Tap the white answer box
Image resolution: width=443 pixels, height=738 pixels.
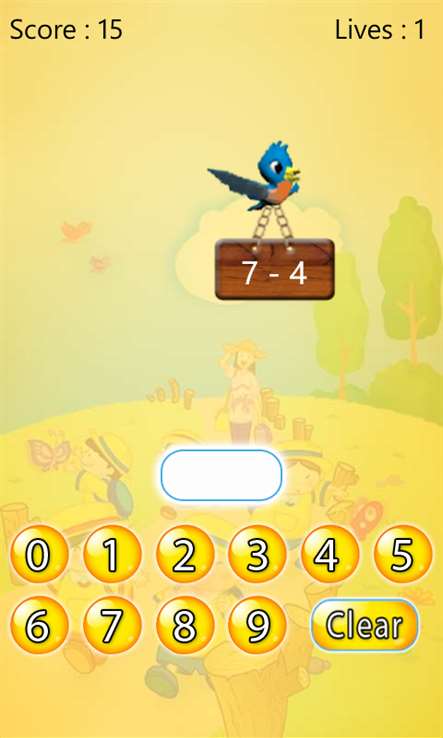point(221,475)
